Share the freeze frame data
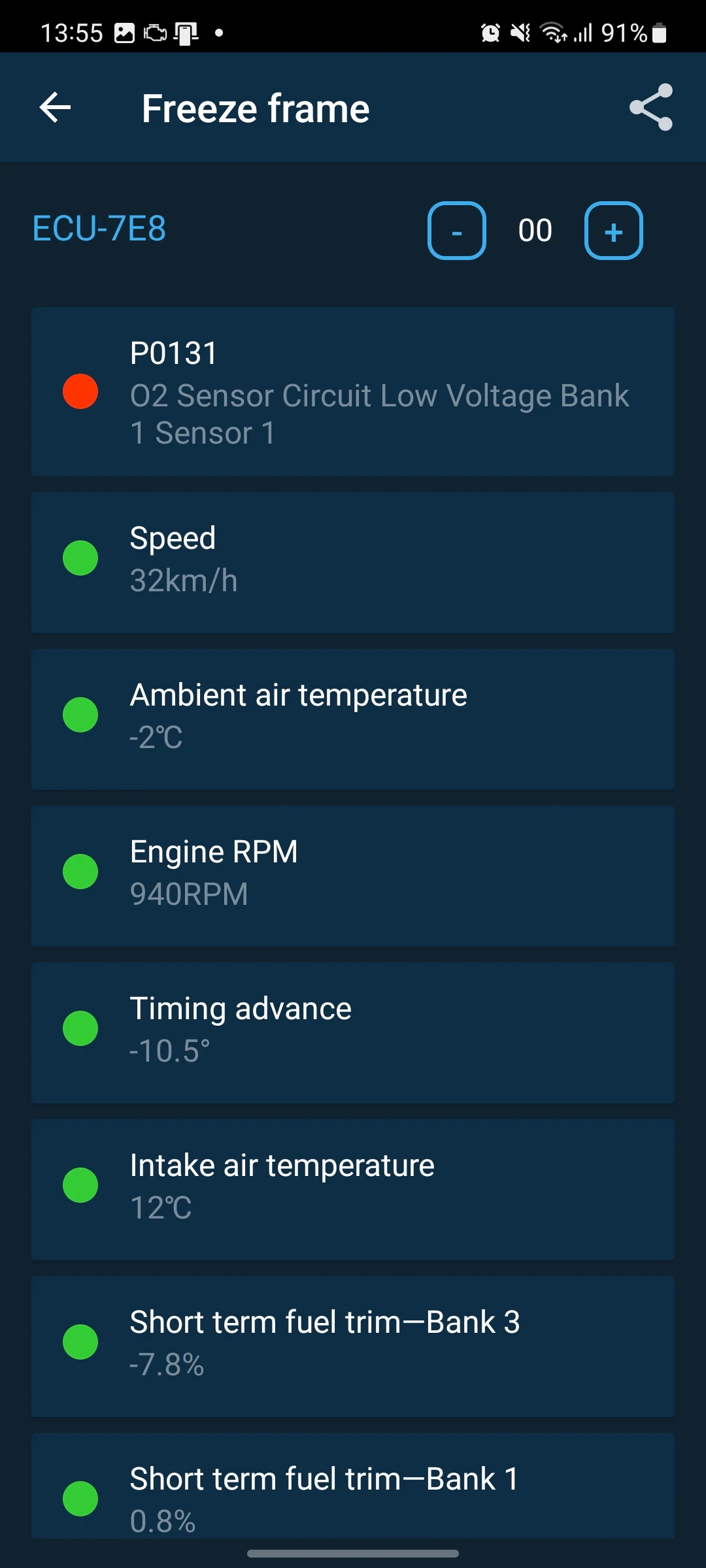Screen dimensions: 706x1568 (x=650, y=108)
